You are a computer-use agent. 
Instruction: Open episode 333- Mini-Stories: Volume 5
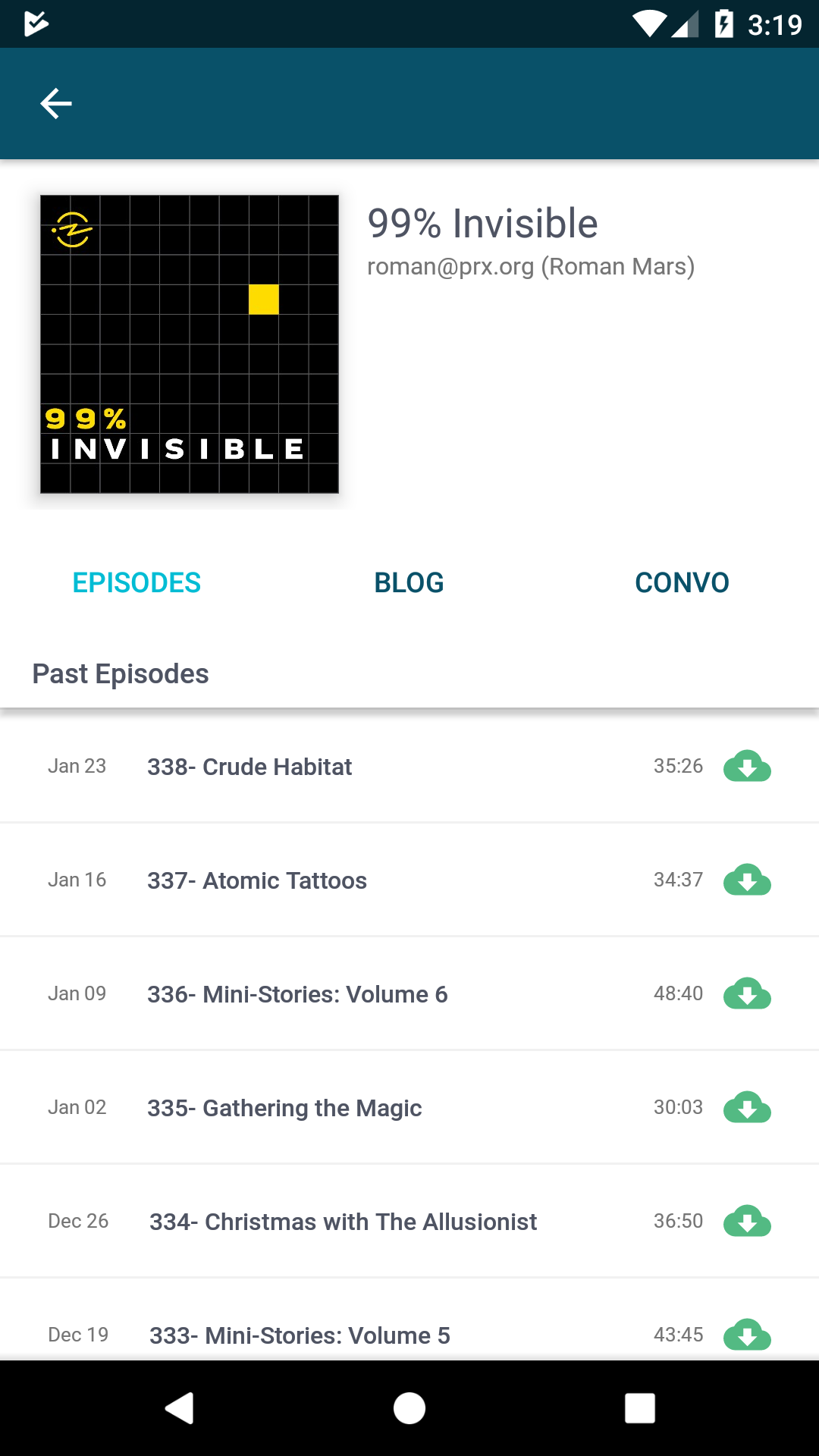(x=300, y=1335)
